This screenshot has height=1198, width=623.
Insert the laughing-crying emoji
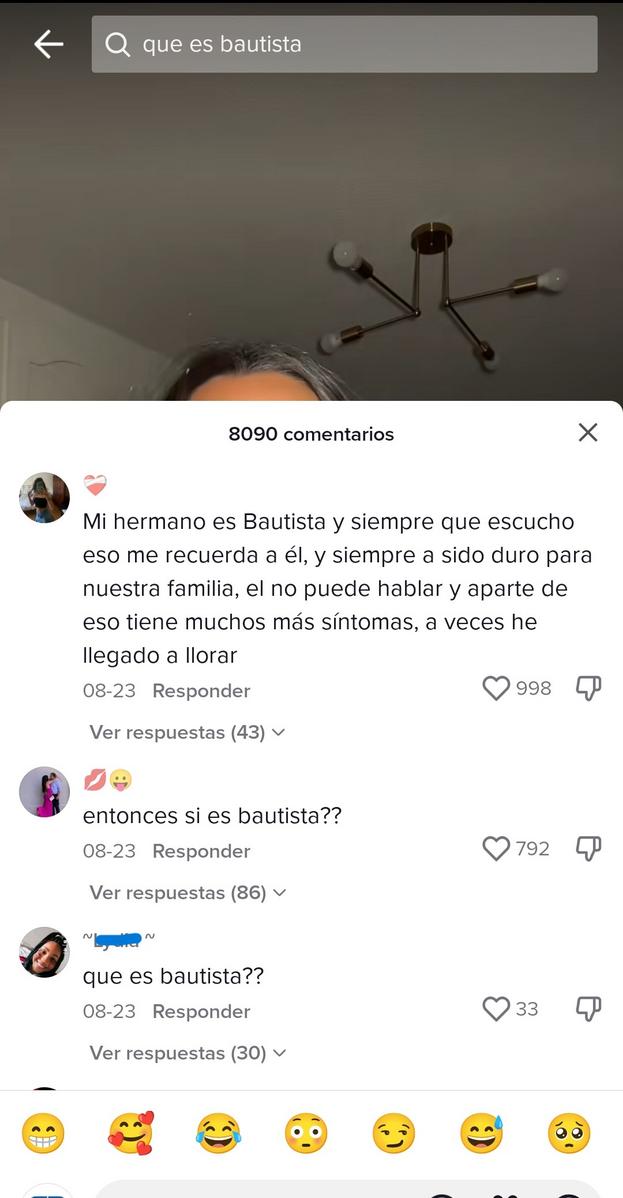click(x=218, y=1132)
